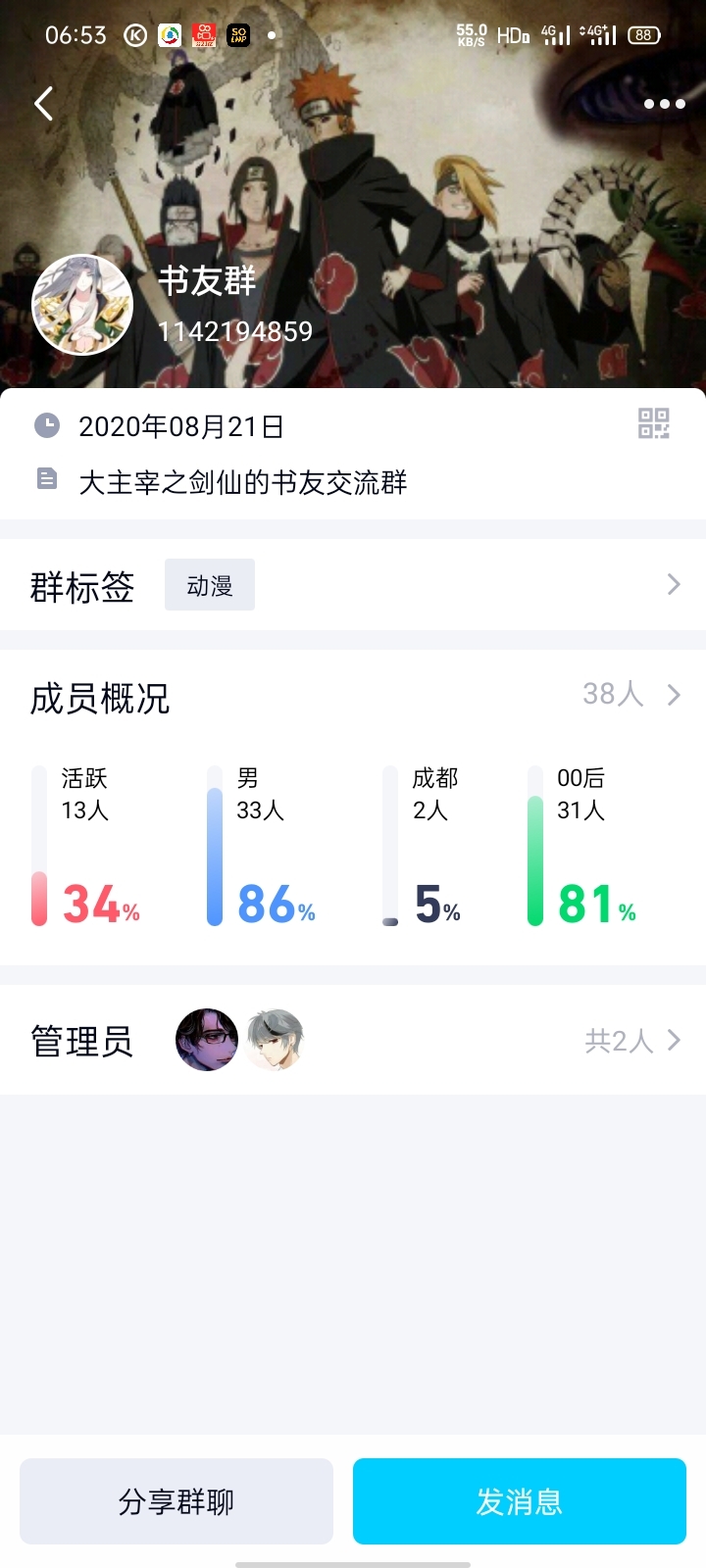Select the 动漫 tag chip
Viewport: 706px width, 1568px height.
click(210, 585)
